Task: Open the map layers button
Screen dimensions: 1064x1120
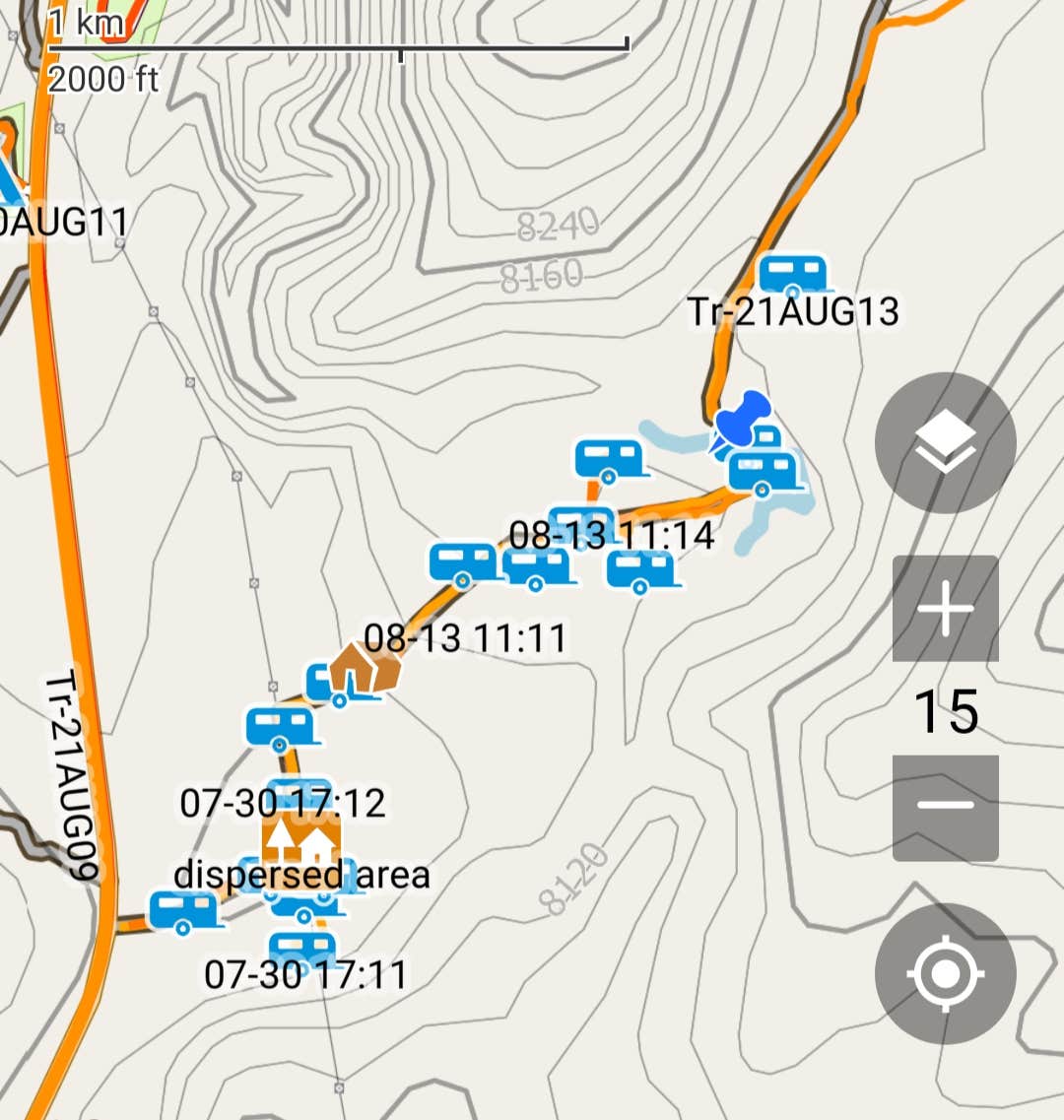Action: pos(945,443)
